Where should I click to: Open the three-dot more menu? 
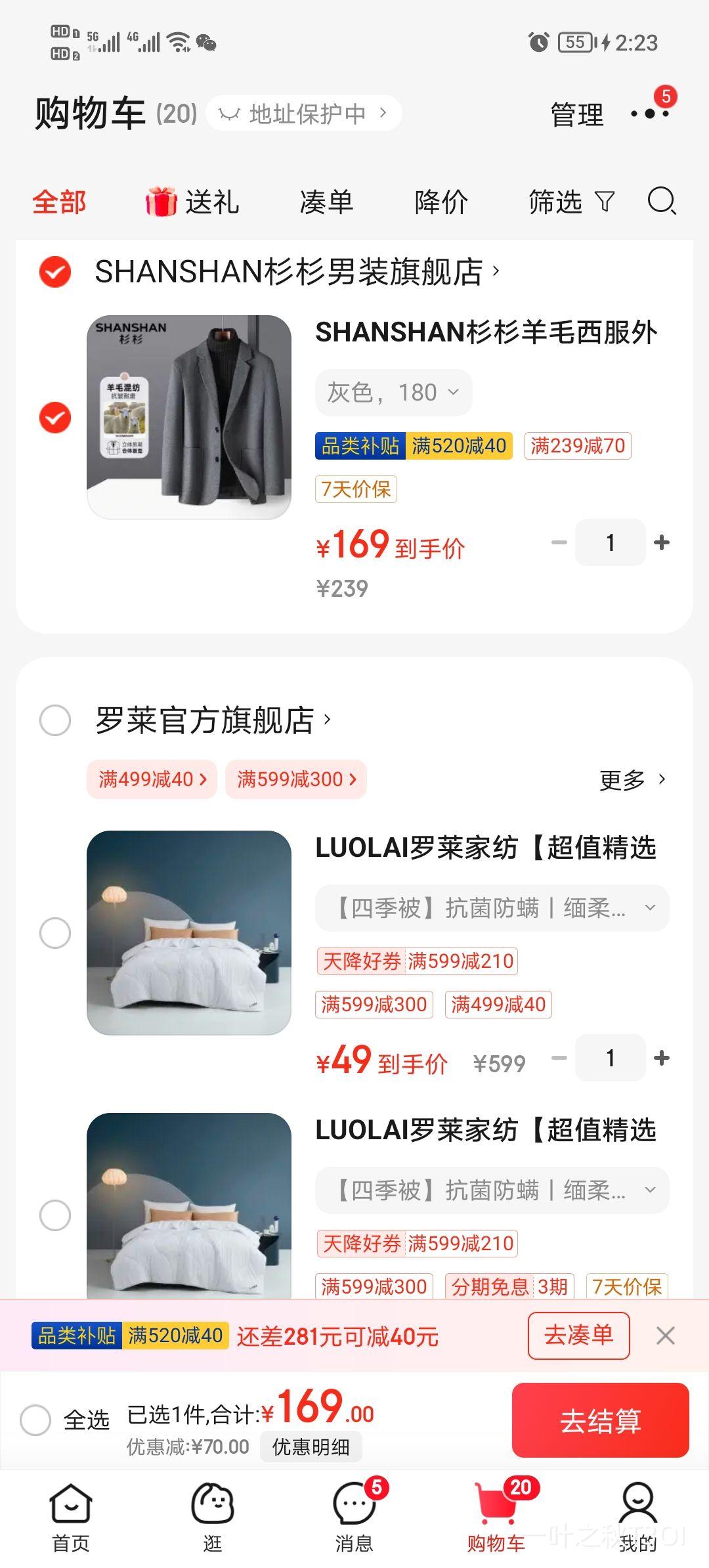(x=649, y=114)
